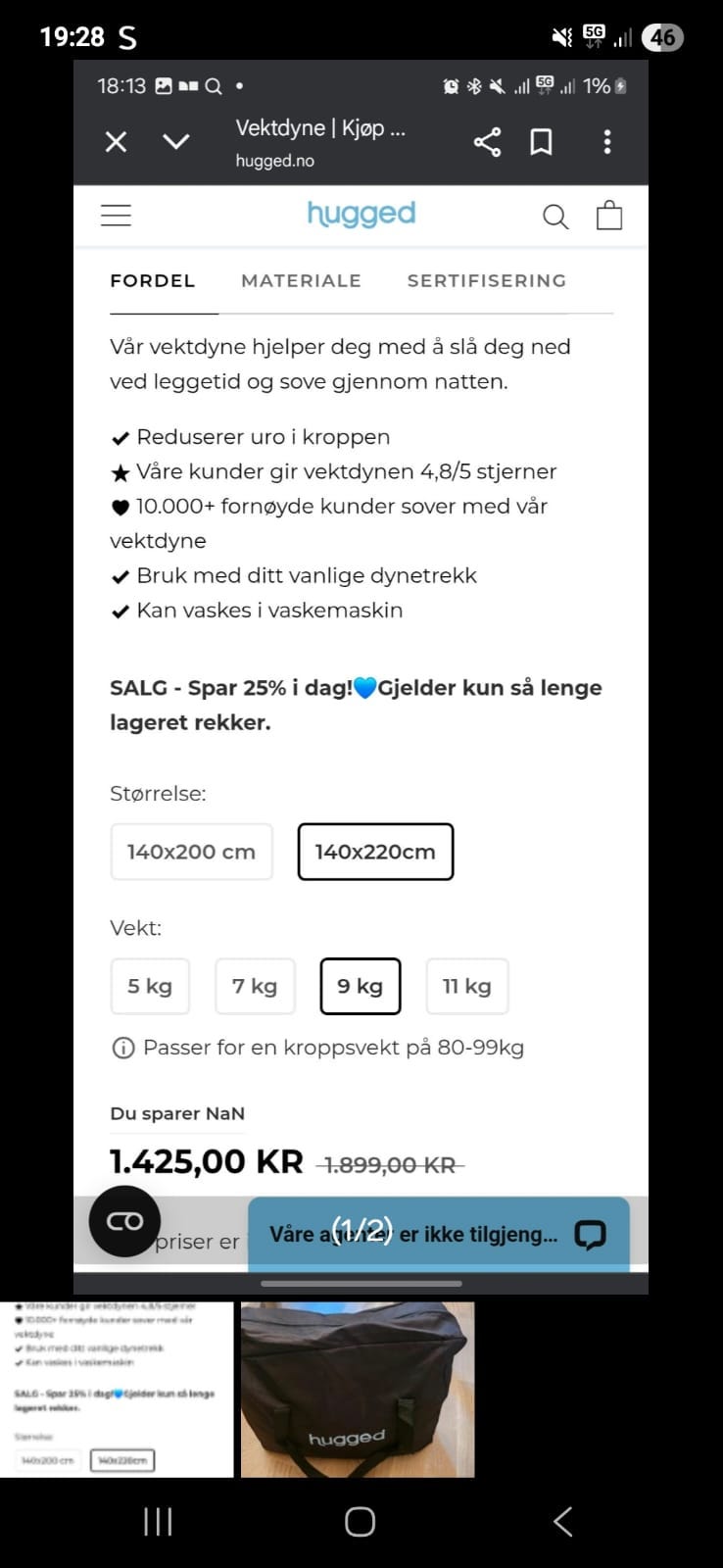723x1568 pixels.
Task: Bookmark the page with the bookmark icon
Action: click(x=541, y=141)
